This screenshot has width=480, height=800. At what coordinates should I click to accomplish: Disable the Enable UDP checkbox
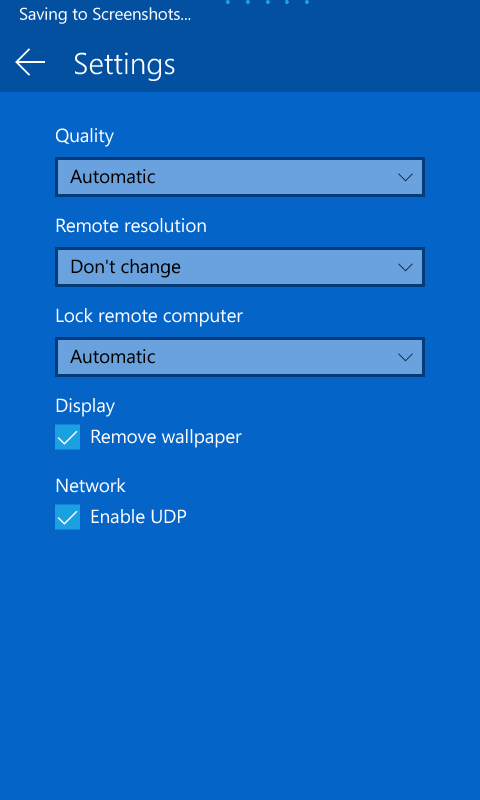tap(67, 517)
